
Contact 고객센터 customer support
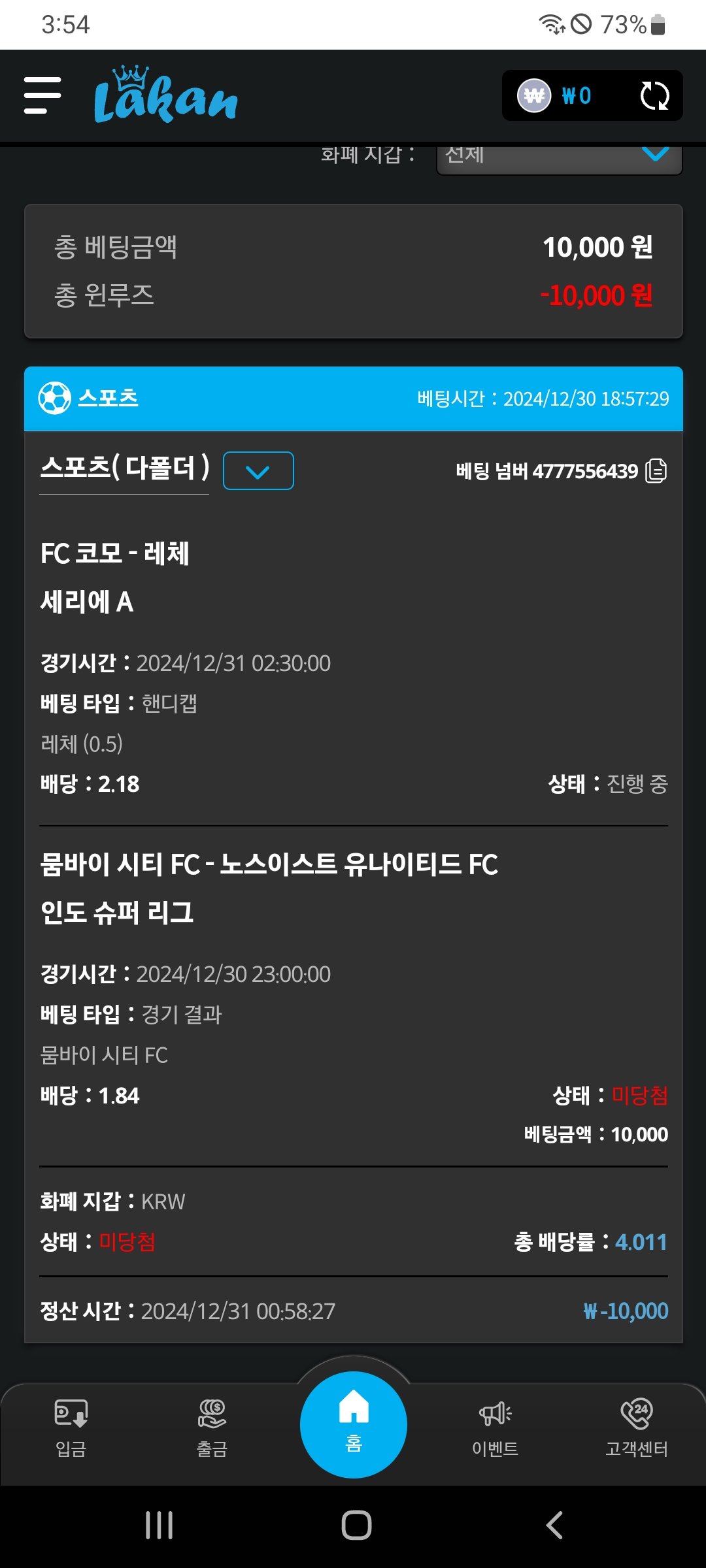click(636, 1428)
